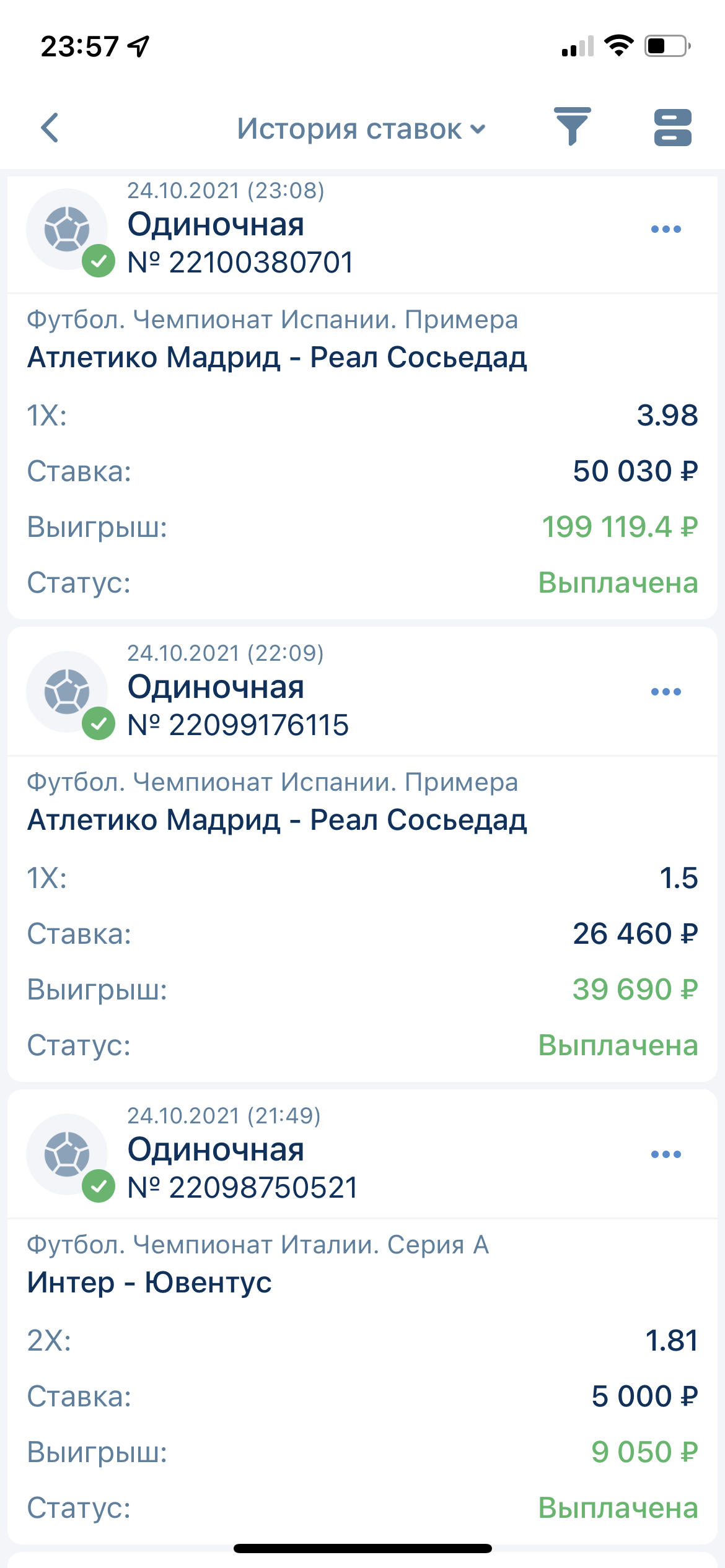Go back from bet history

pyautogui.click(x=50, y=128)
